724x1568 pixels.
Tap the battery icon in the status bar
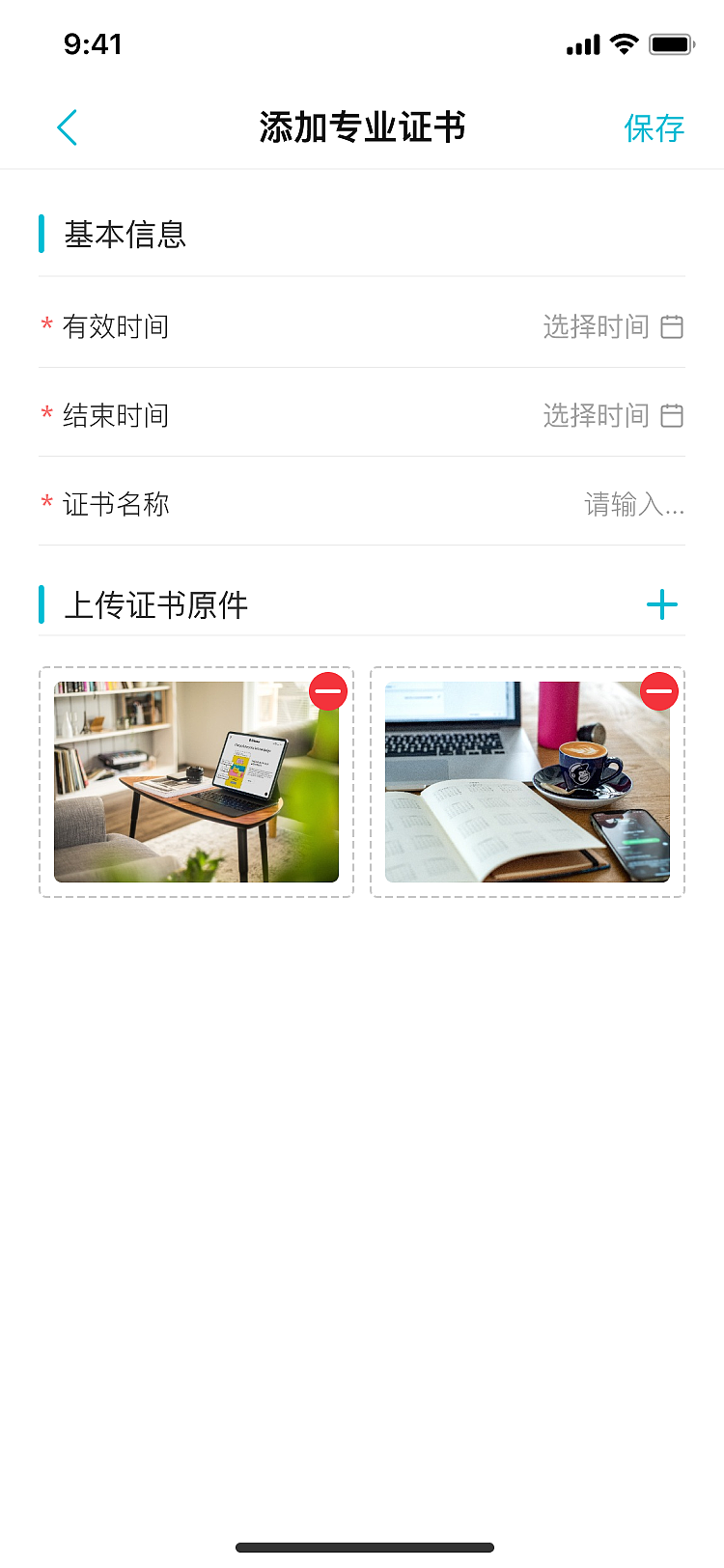pyautogui.click(x=670, y=43)
